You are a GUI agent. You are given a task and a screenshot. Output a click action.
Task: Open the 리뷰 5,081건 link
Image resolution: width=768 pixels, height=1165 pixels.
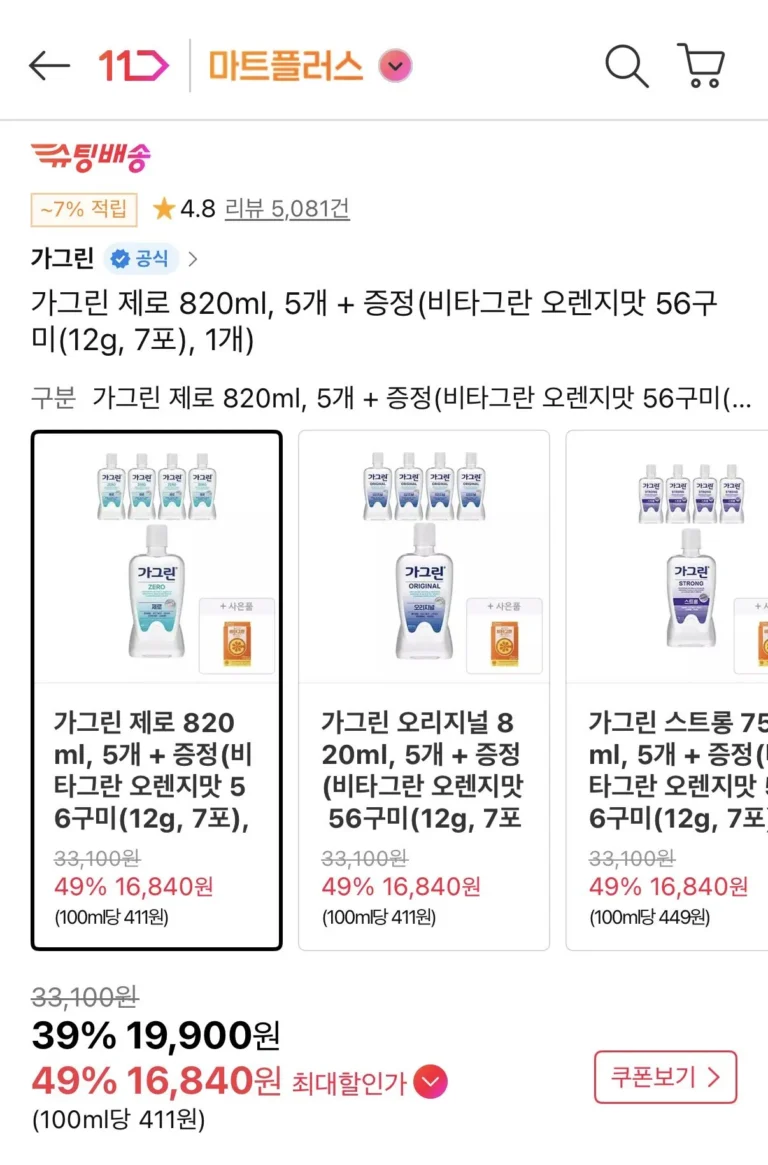(x=287, y=208)
